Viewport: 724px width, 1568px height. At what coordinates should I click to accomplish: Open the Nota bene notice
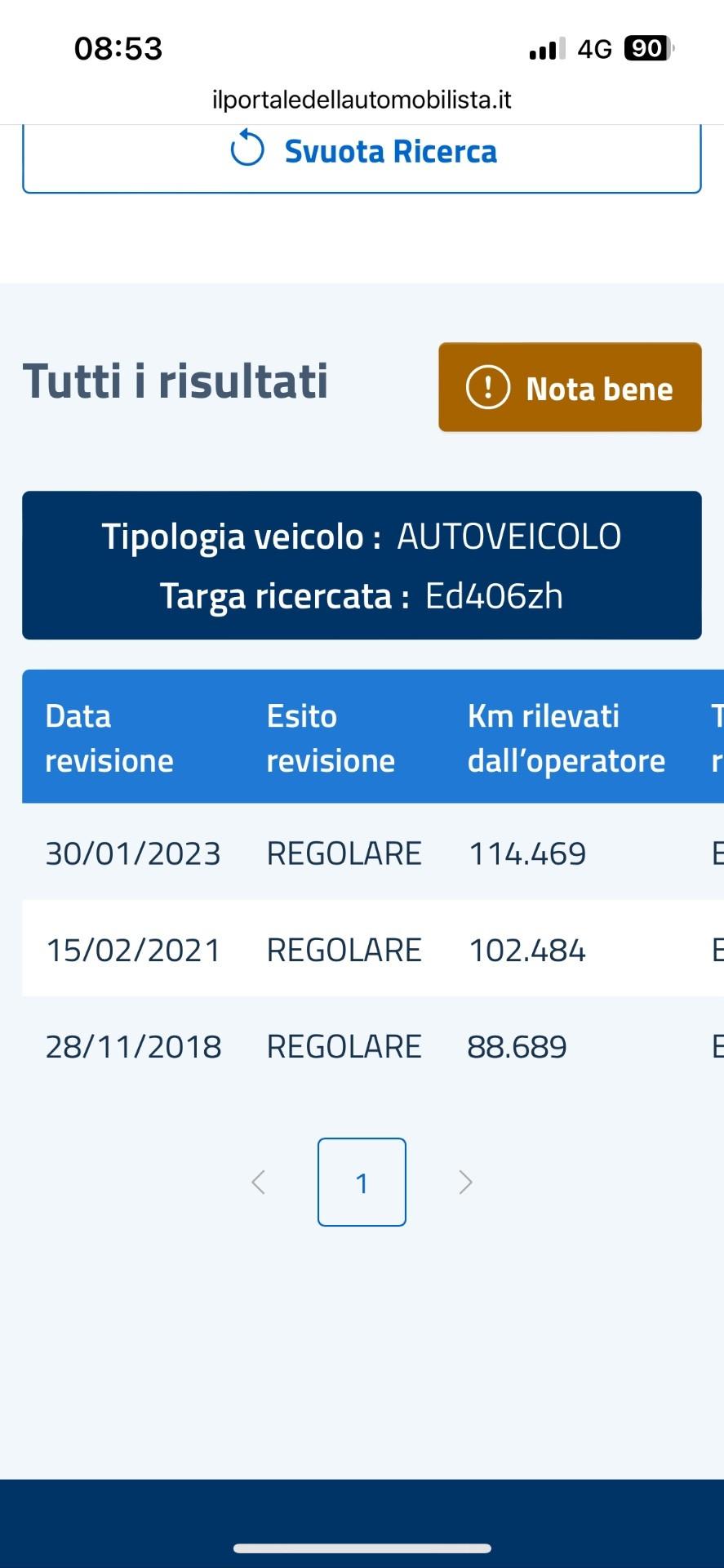pyautogui.click(x=570, y=388)
